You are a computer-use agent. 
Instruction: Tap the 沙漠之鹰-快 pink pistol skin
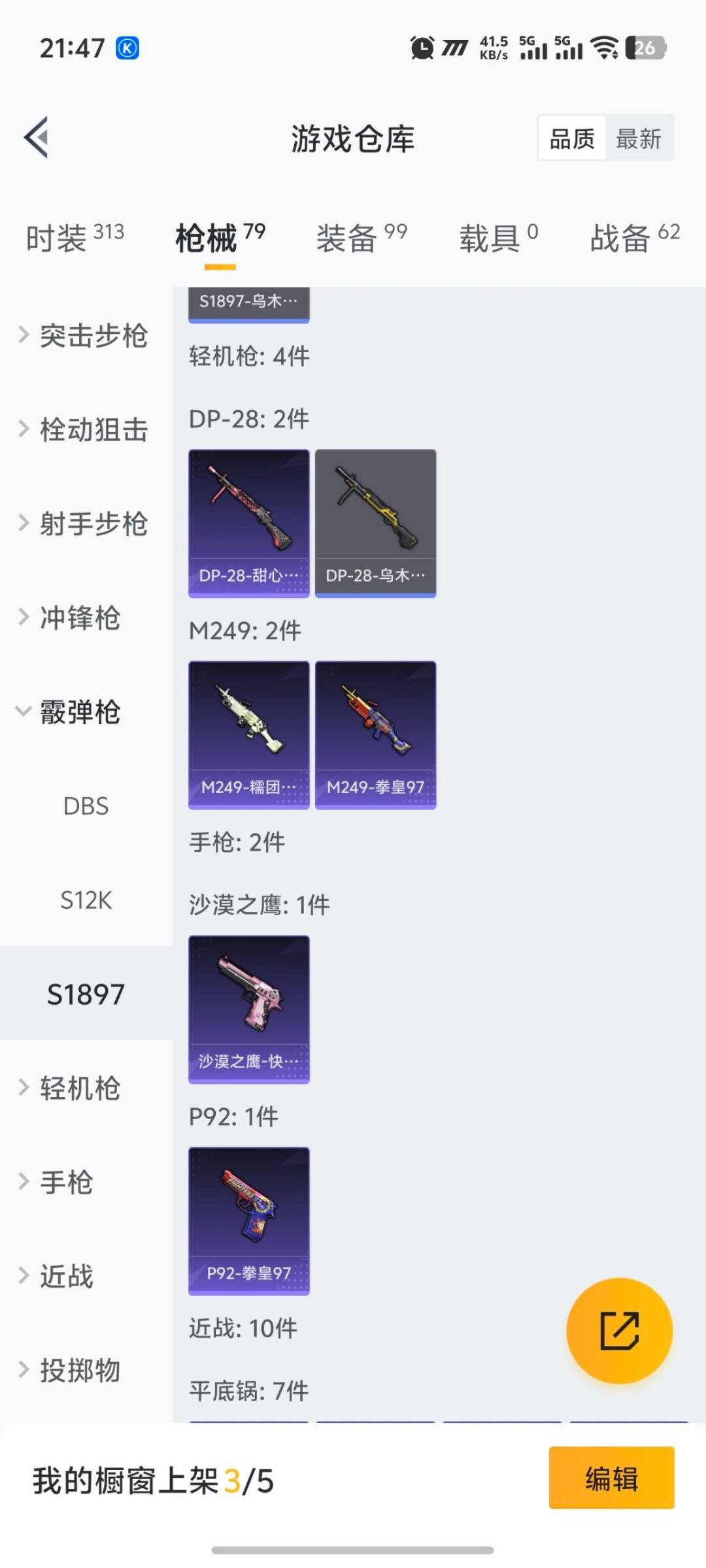(248, 1009)
